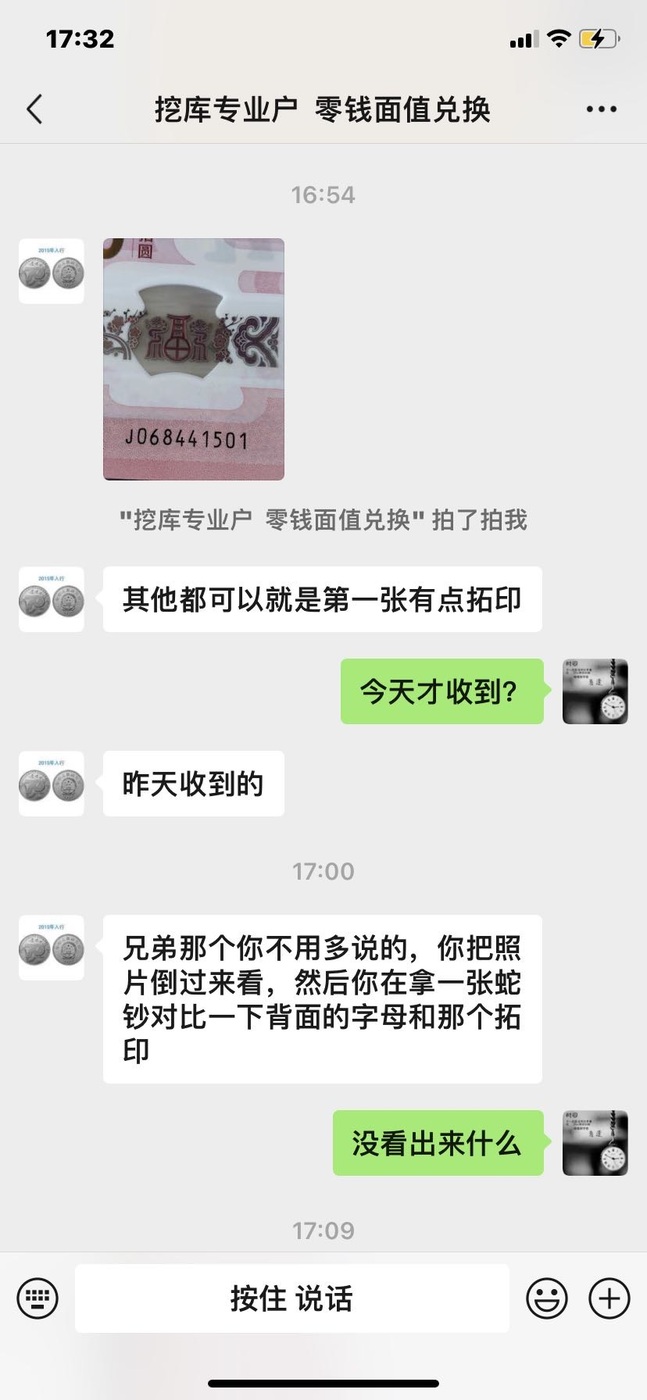
Task: Tap the 按住 说话 hold-to-talk button
Action: click(292, 1298)
